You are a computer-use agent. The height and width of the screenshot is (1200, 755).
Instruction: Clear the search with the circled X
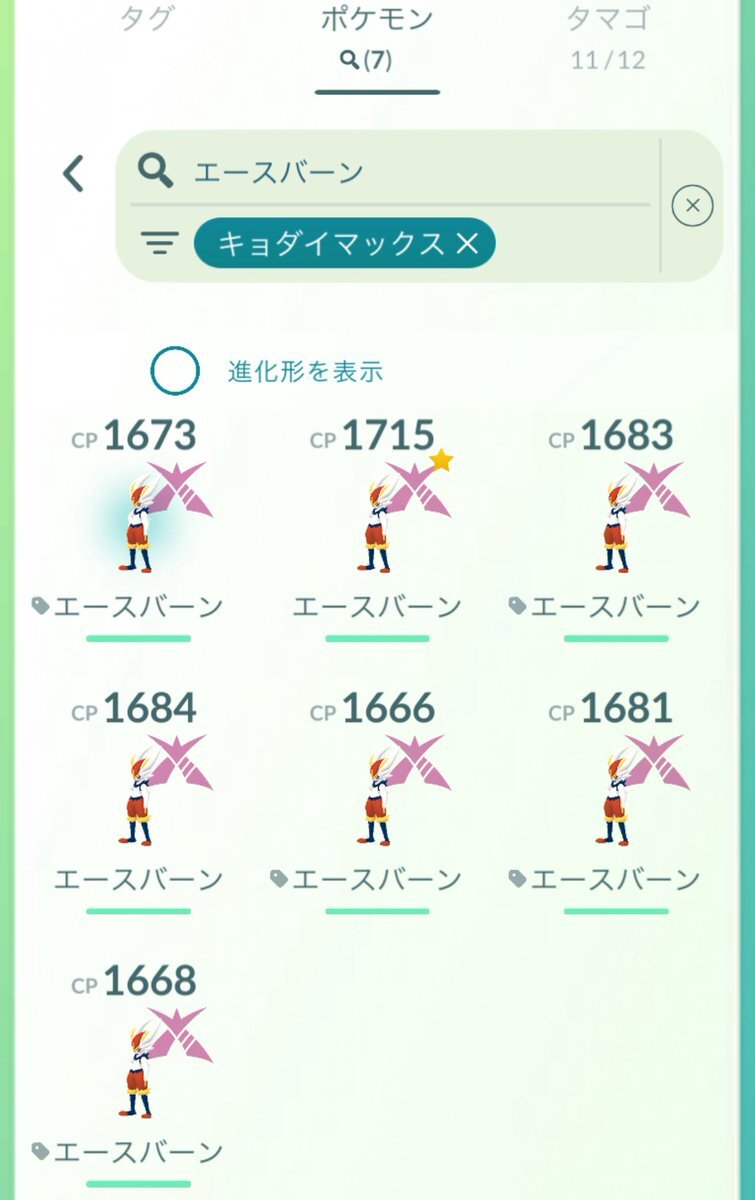[692, 207]
